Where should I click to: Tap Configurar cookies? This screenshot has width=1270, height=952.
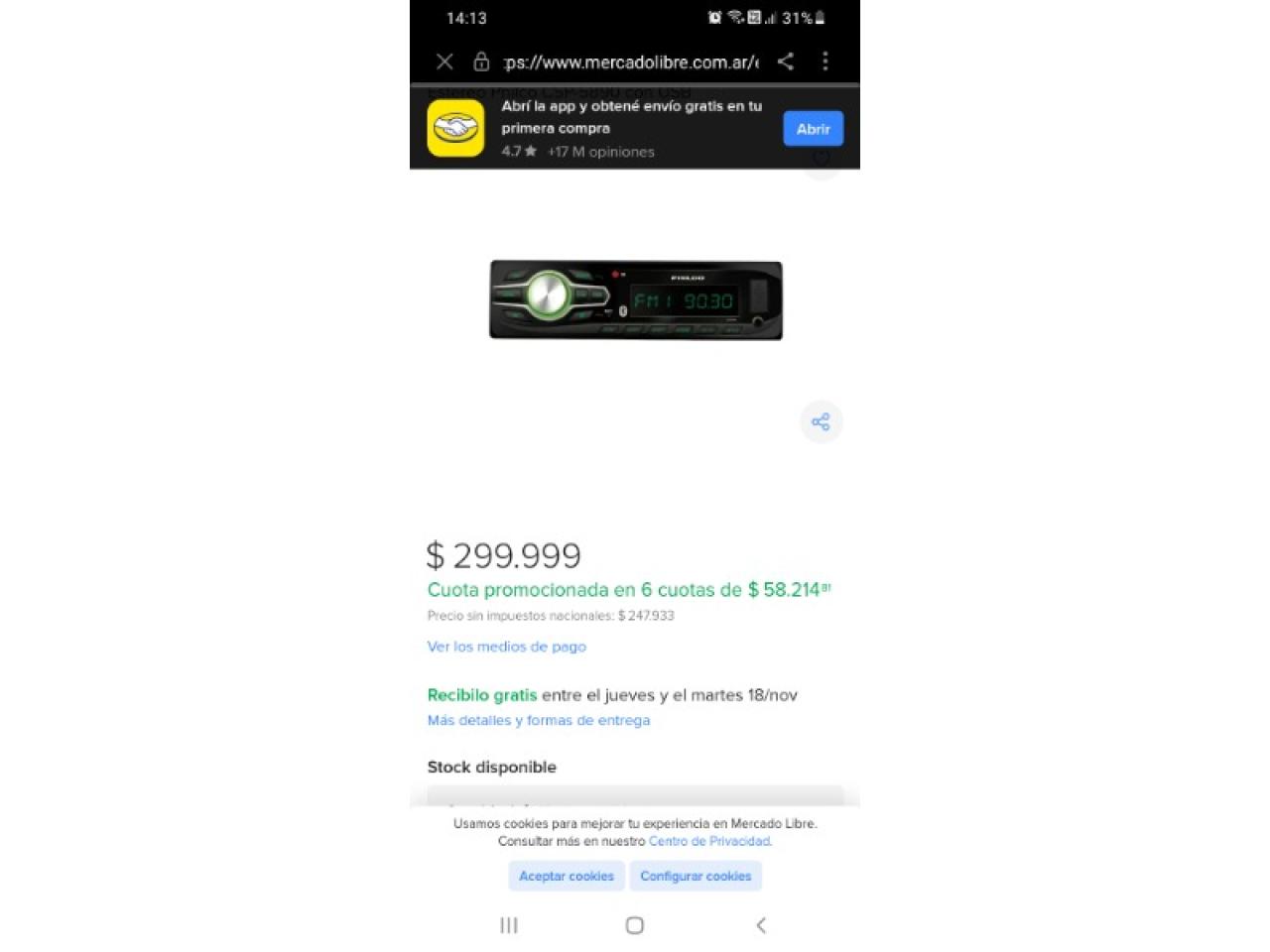point(696,876)
